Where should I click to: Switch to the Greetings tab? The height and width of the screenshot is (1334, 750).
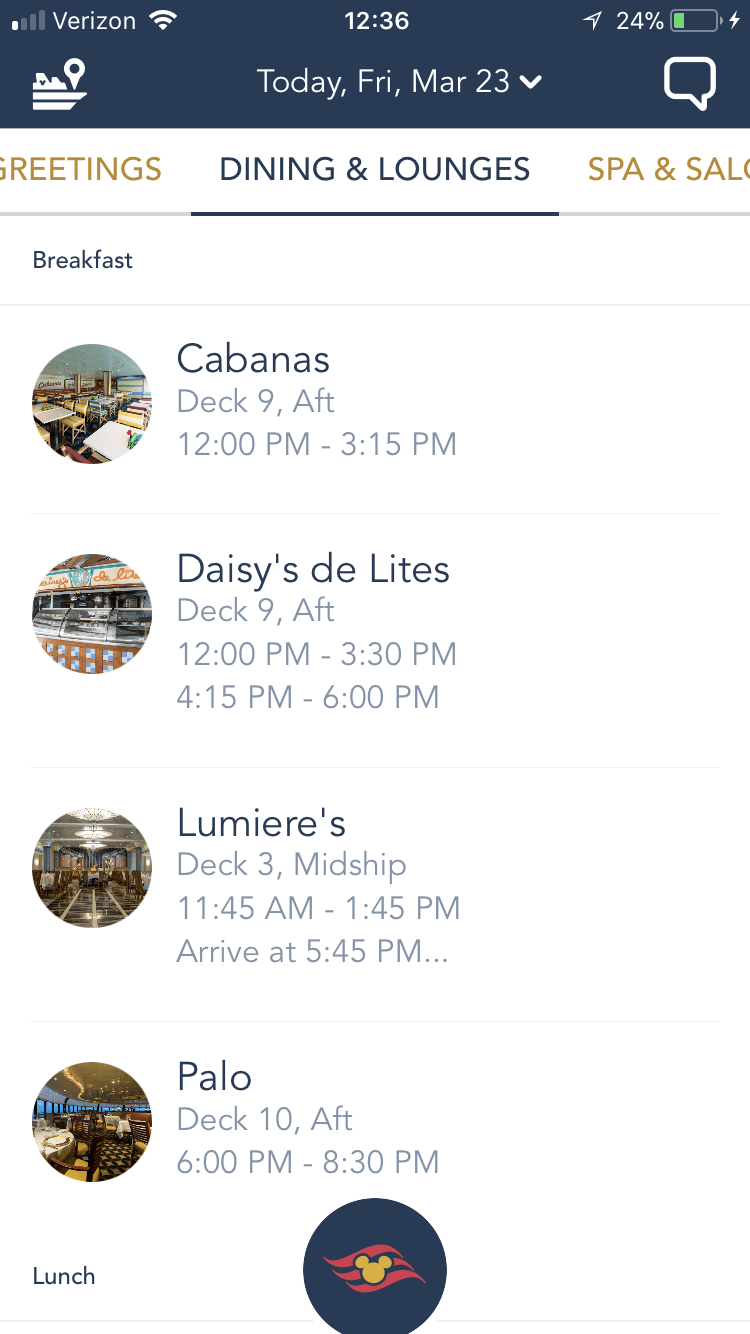pos(80,170)
